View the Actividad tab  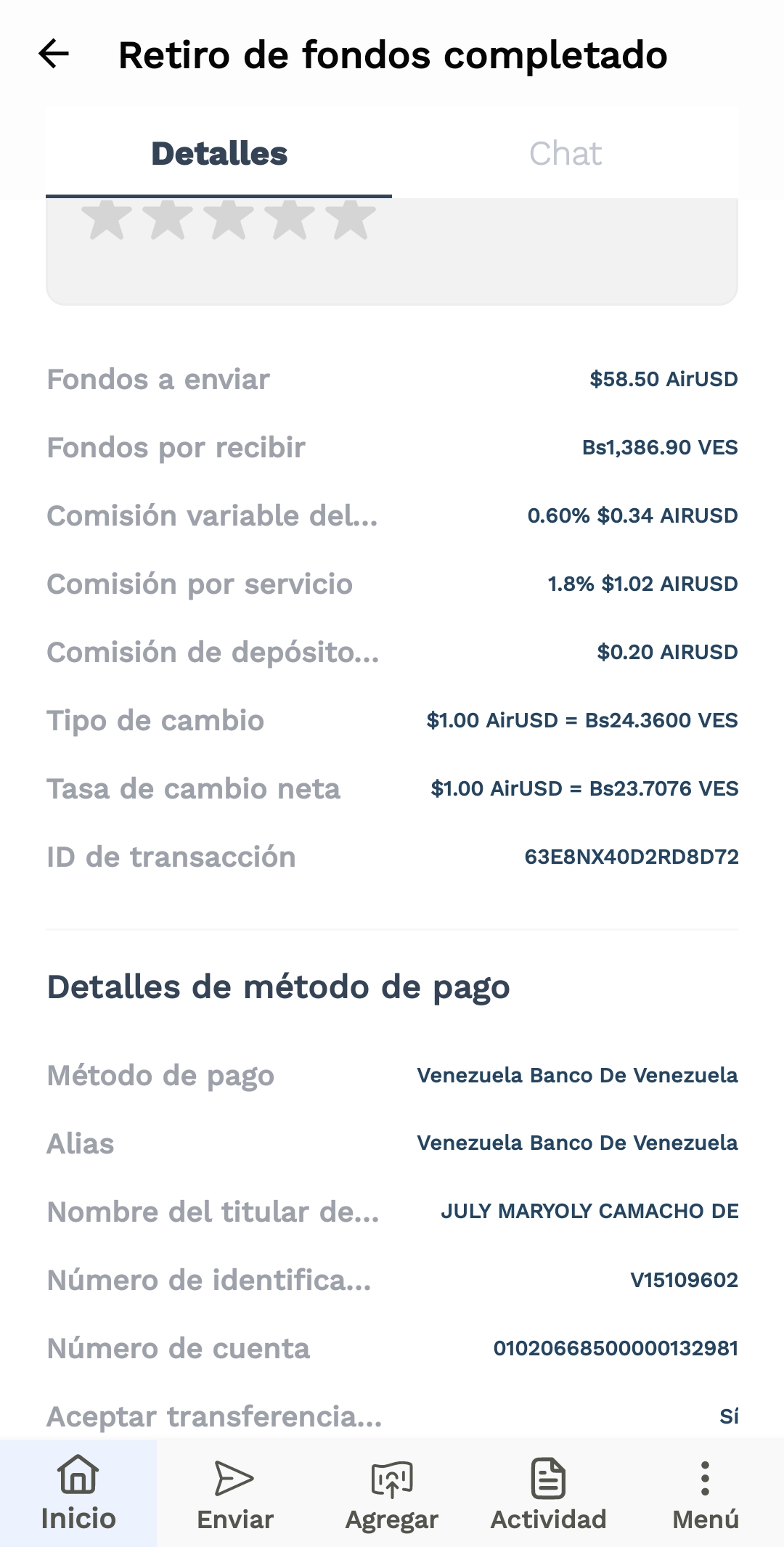549,1494
